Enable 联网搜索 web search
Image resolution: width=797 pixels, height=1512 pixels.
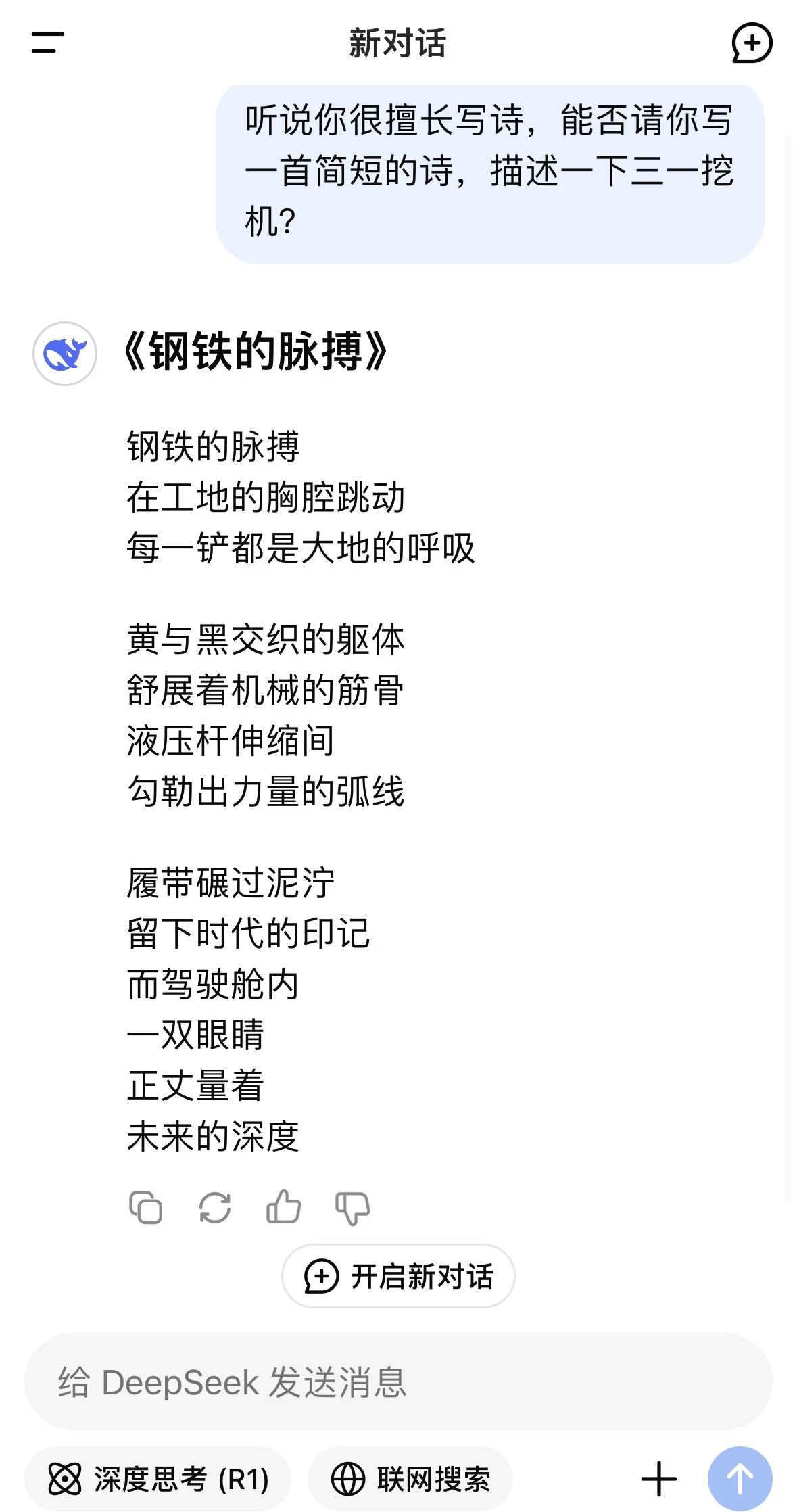coord(410,1479)
